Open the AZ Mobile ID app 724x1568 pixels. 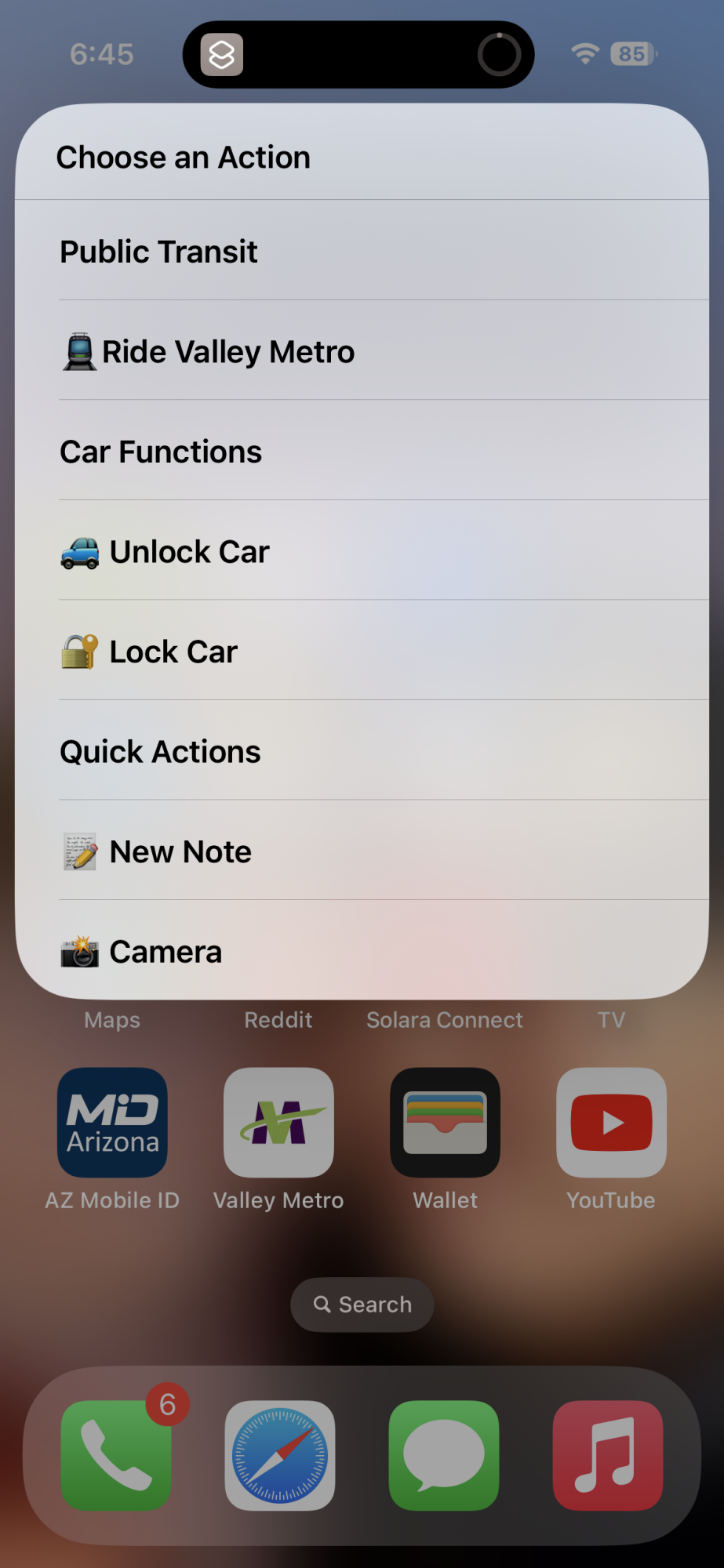(x=112, y=1123)
